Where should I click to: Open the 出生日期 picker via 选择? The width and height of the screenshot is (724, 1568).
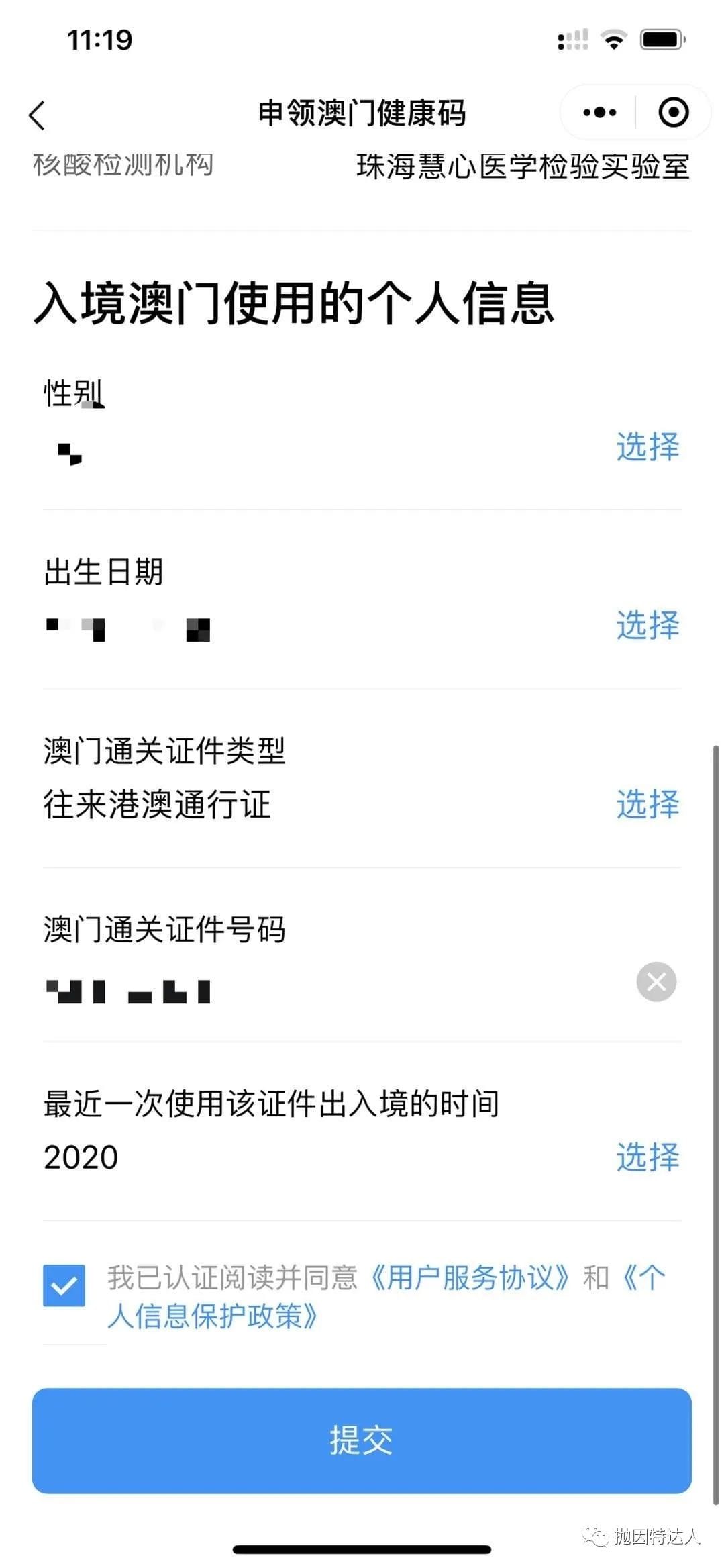646,626
